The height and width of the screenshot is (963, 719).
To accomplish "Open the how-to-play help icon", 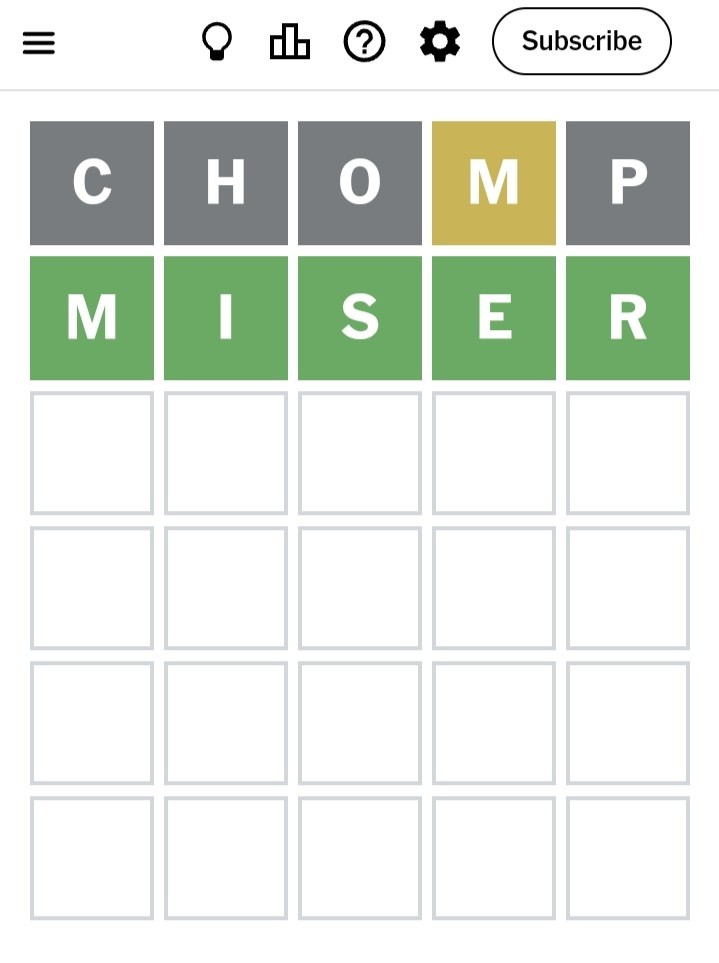I will (364, 42).
